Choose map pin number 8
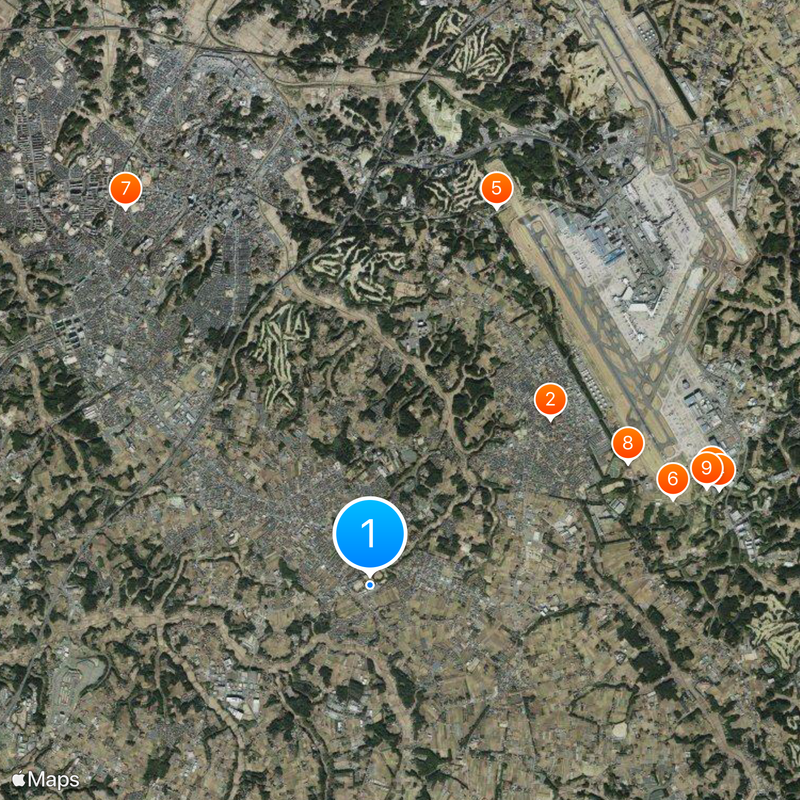The width and height of the screenshot is (800, 800). (x=627, y=443)
